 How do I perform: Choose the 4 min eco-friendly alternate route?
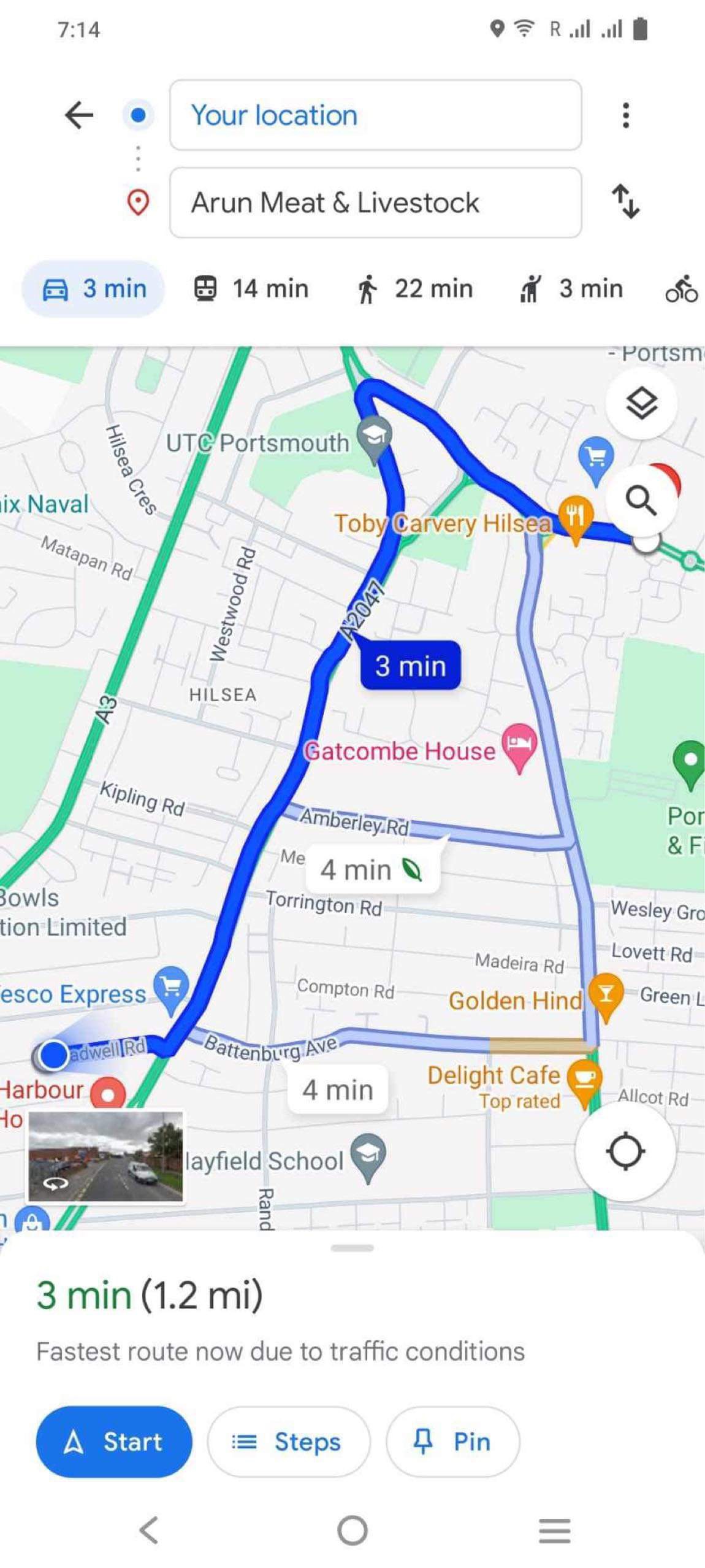(x=372, y=869)
